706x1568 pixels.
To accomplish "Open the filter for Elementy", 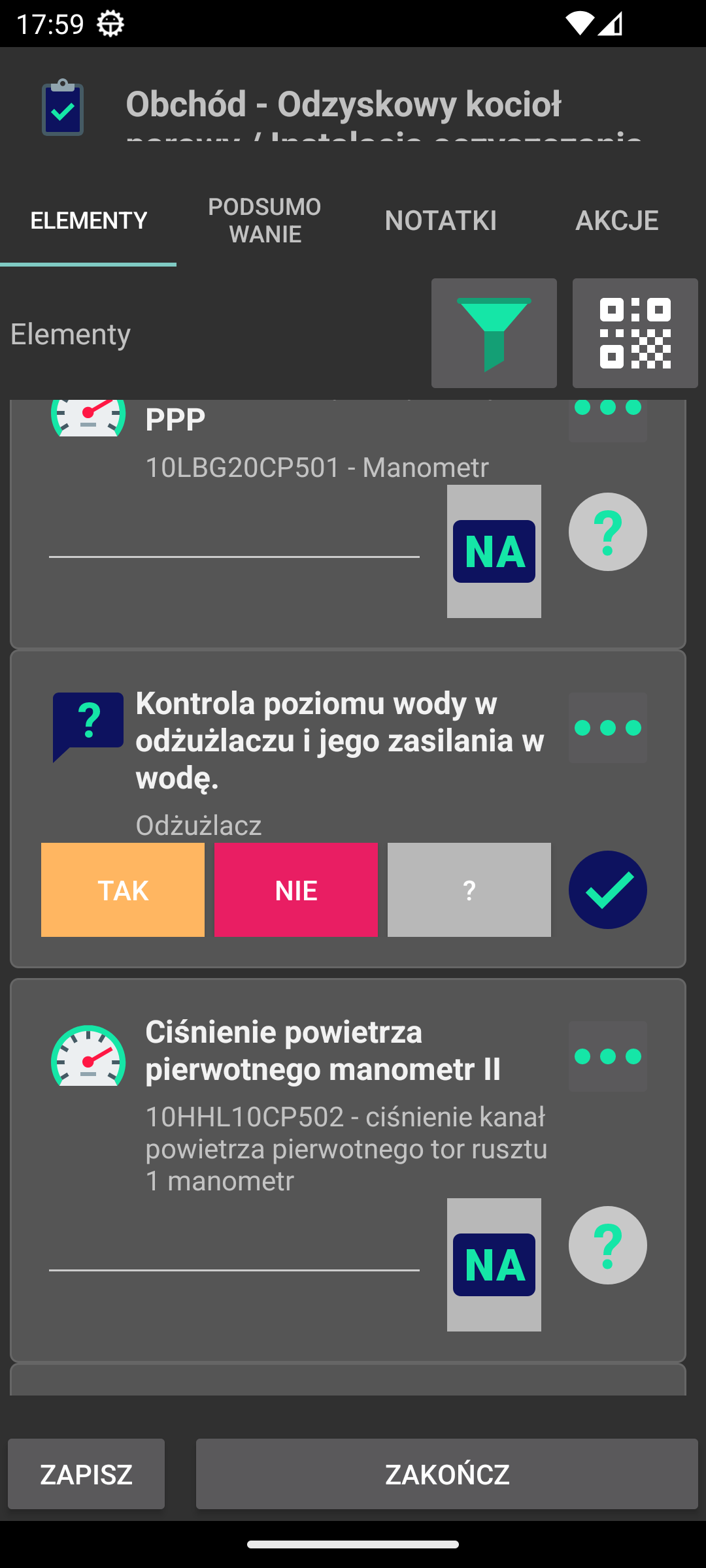I will (494, 333).
